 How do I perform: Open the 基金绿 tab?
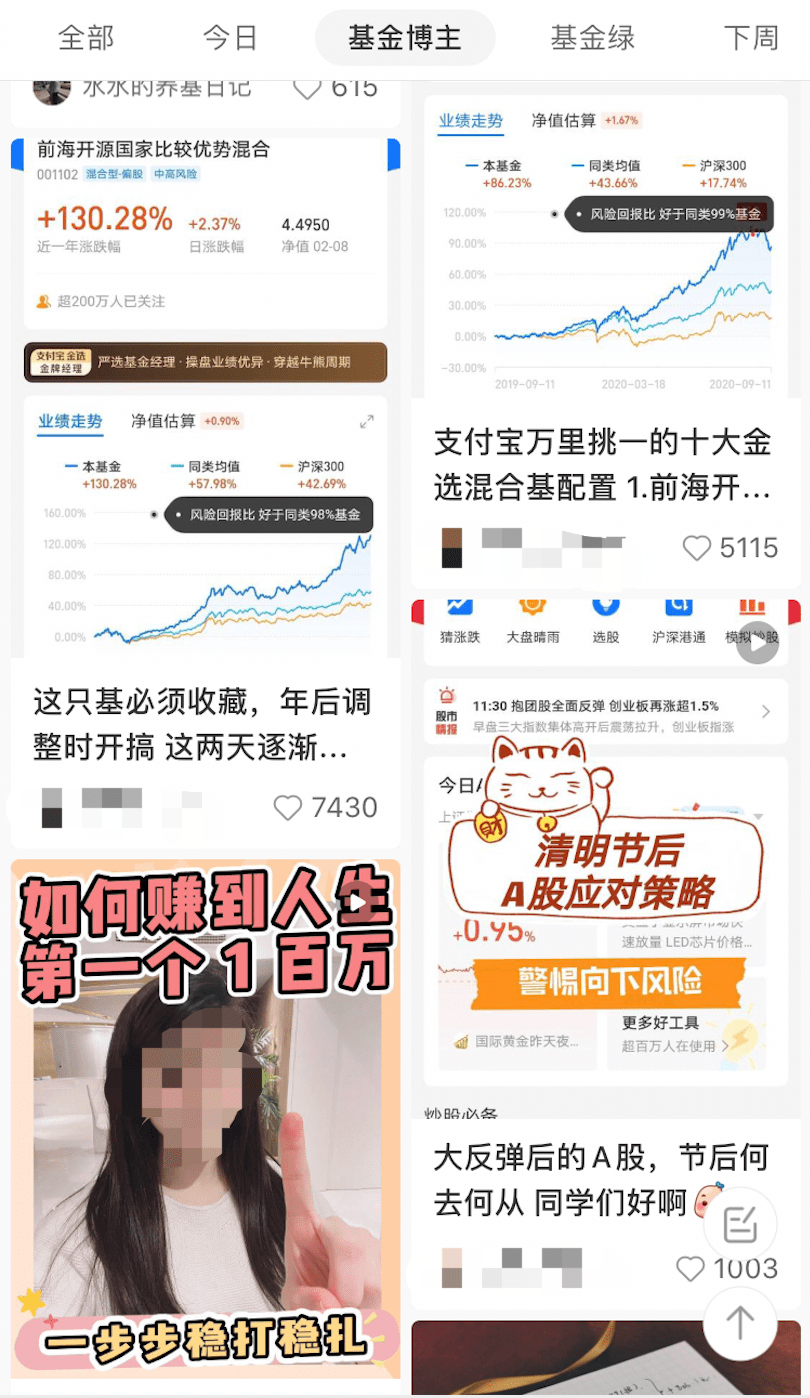pyautogui.click(x=592, y=38)
